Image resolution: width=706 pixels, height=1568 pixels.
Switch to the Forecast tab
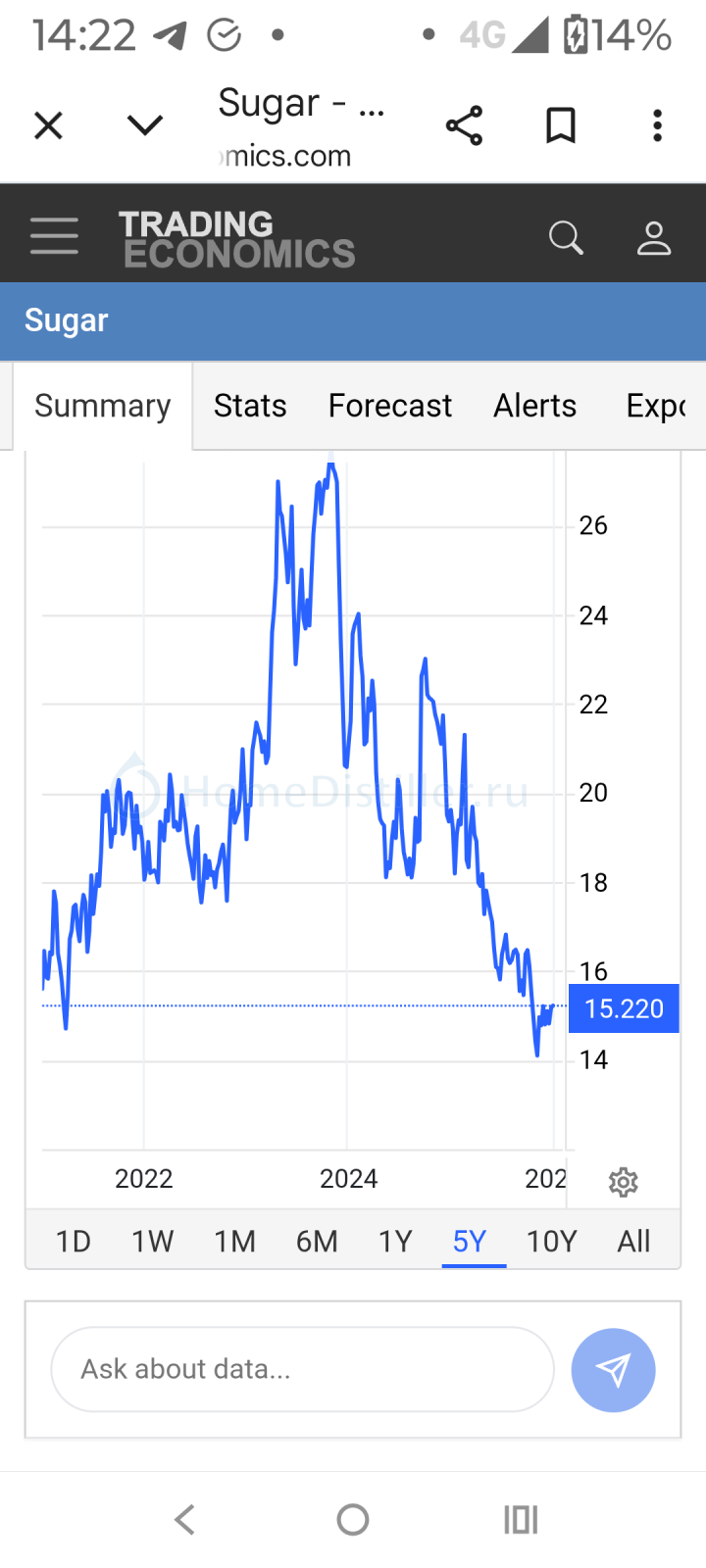tap(389, 406)
